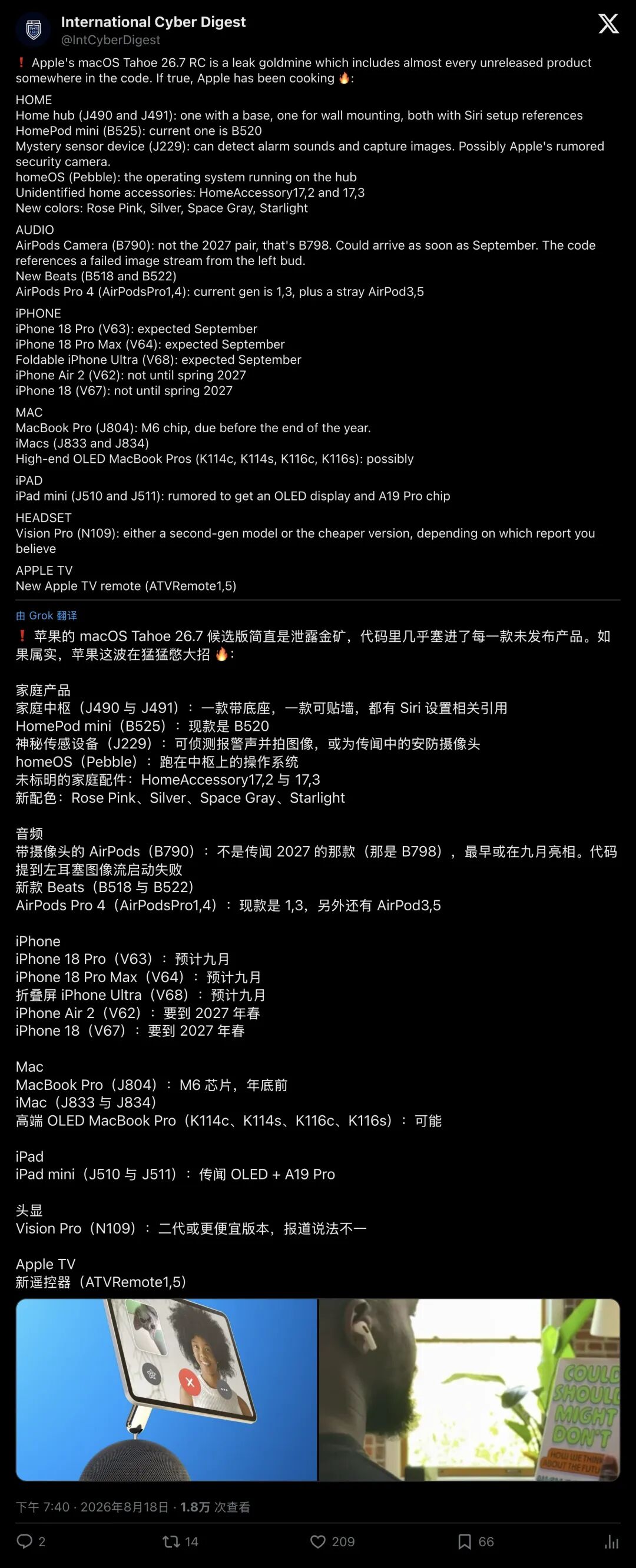
Task: Like the macOS Tahoe leak post
Action: tap(332, 1542)
